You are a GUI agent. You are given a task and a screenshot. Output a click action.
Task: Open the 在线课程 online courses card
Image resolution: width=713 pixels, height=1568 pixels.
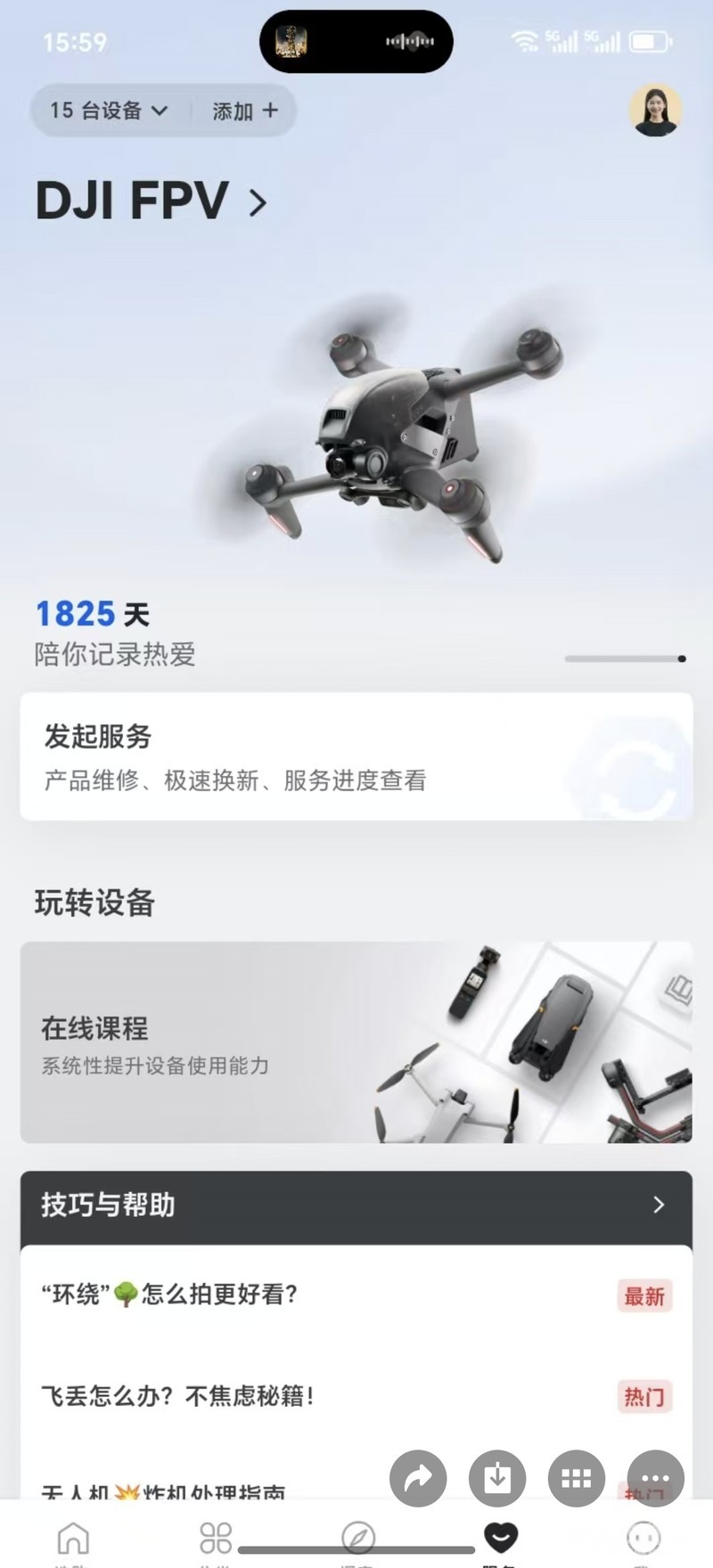coord(356,1041)
